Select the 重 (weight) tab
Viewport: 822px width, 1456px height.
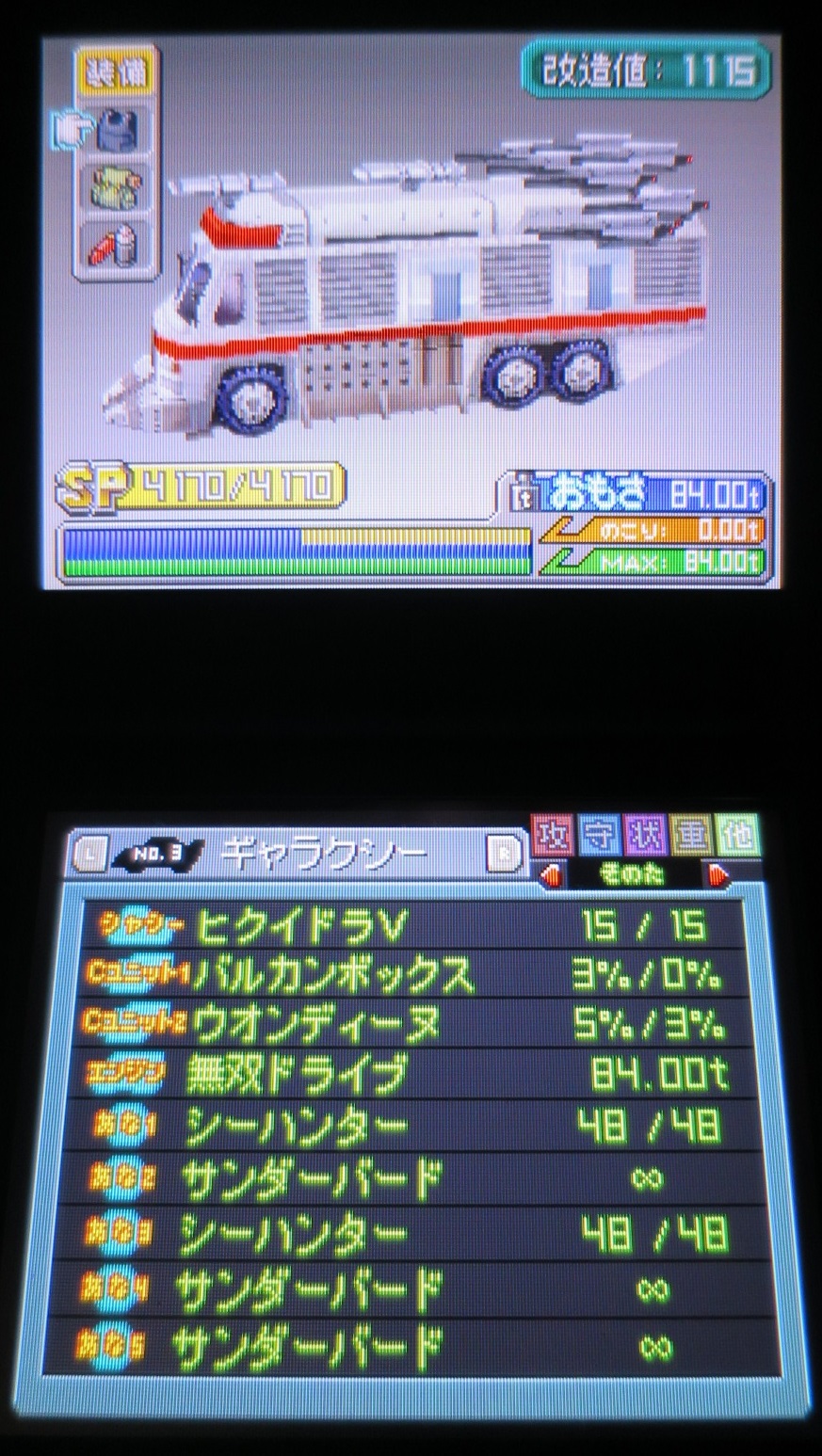(690, 836)
